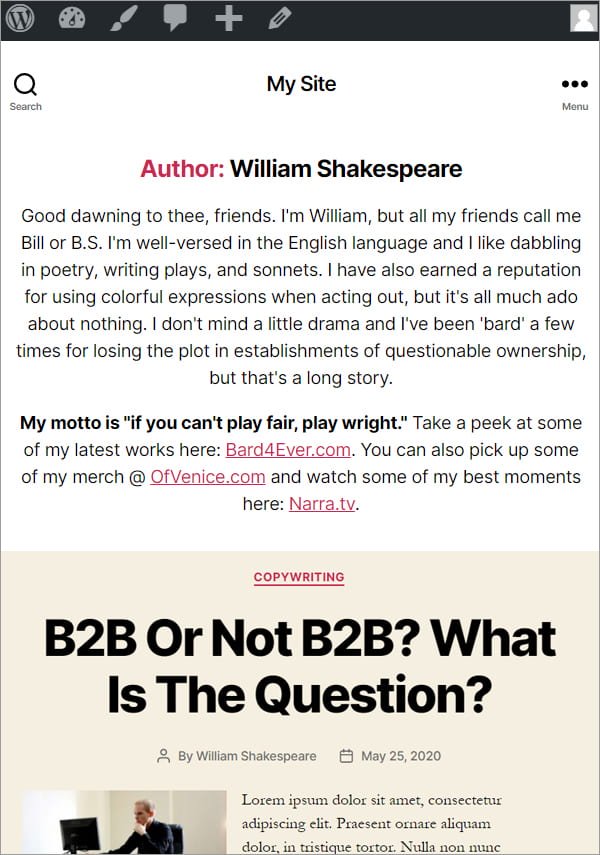Open site search

coord(26,91)
